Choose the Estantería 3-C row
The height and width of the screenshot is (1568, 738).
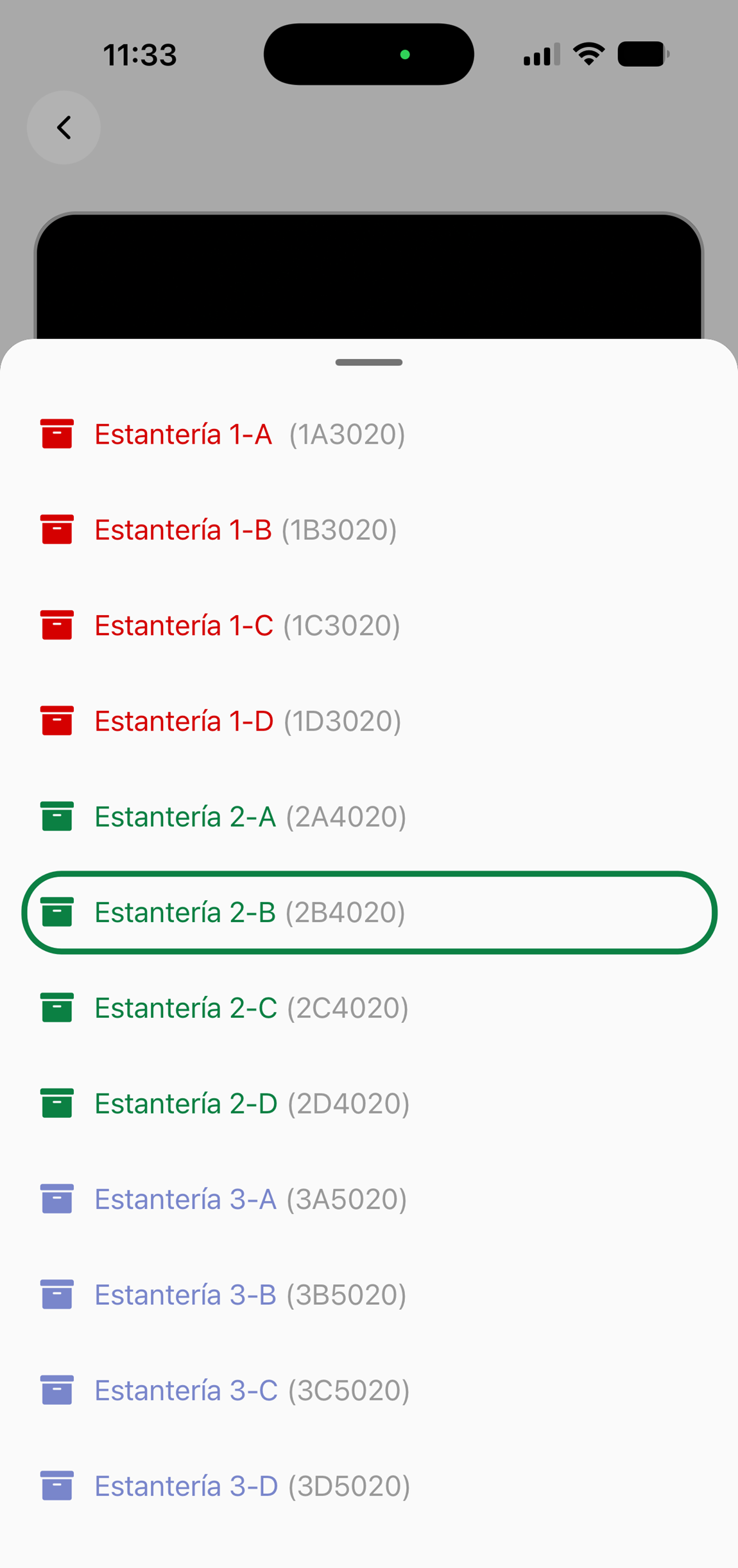(x=369, y=1391)
